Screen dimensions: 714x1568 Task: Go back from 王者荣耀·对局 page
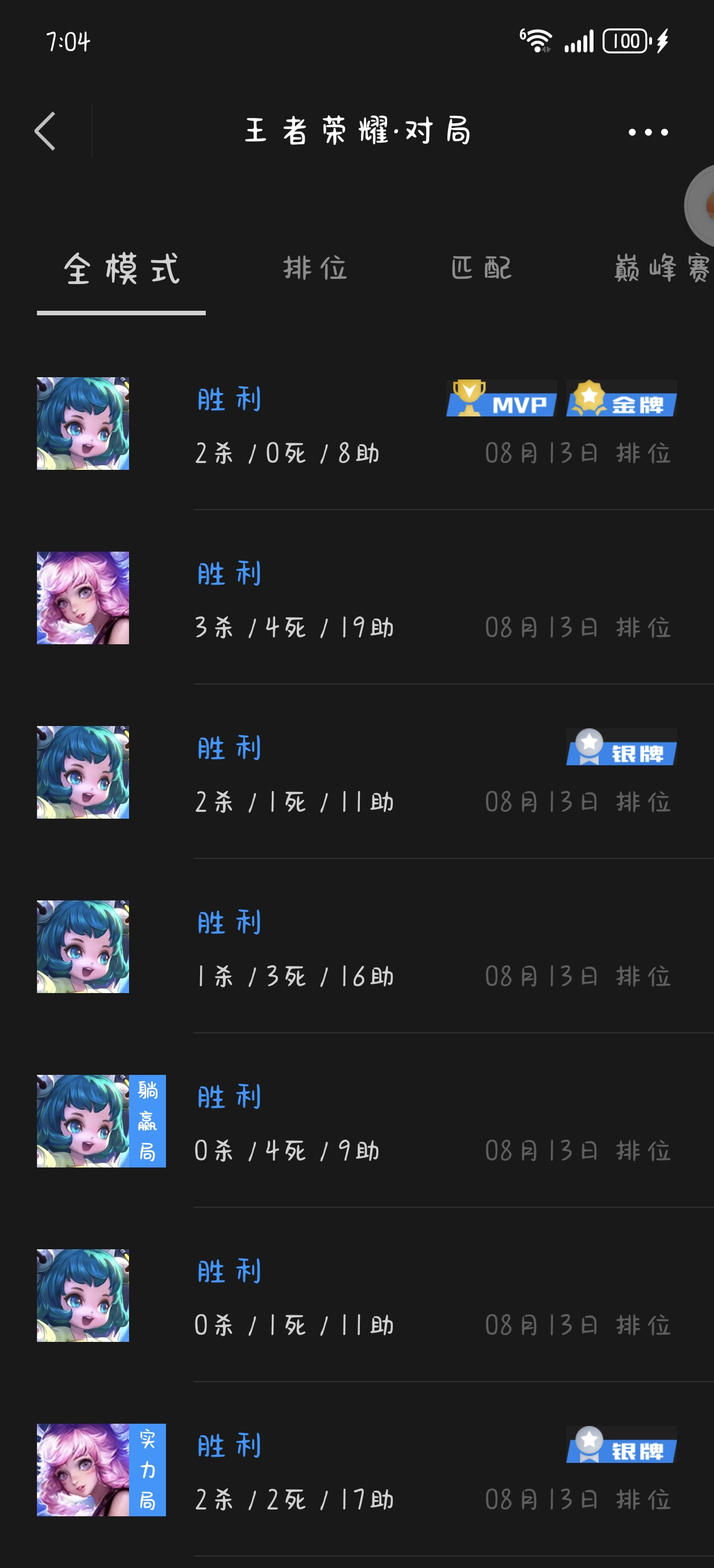(x=45, y=131)
